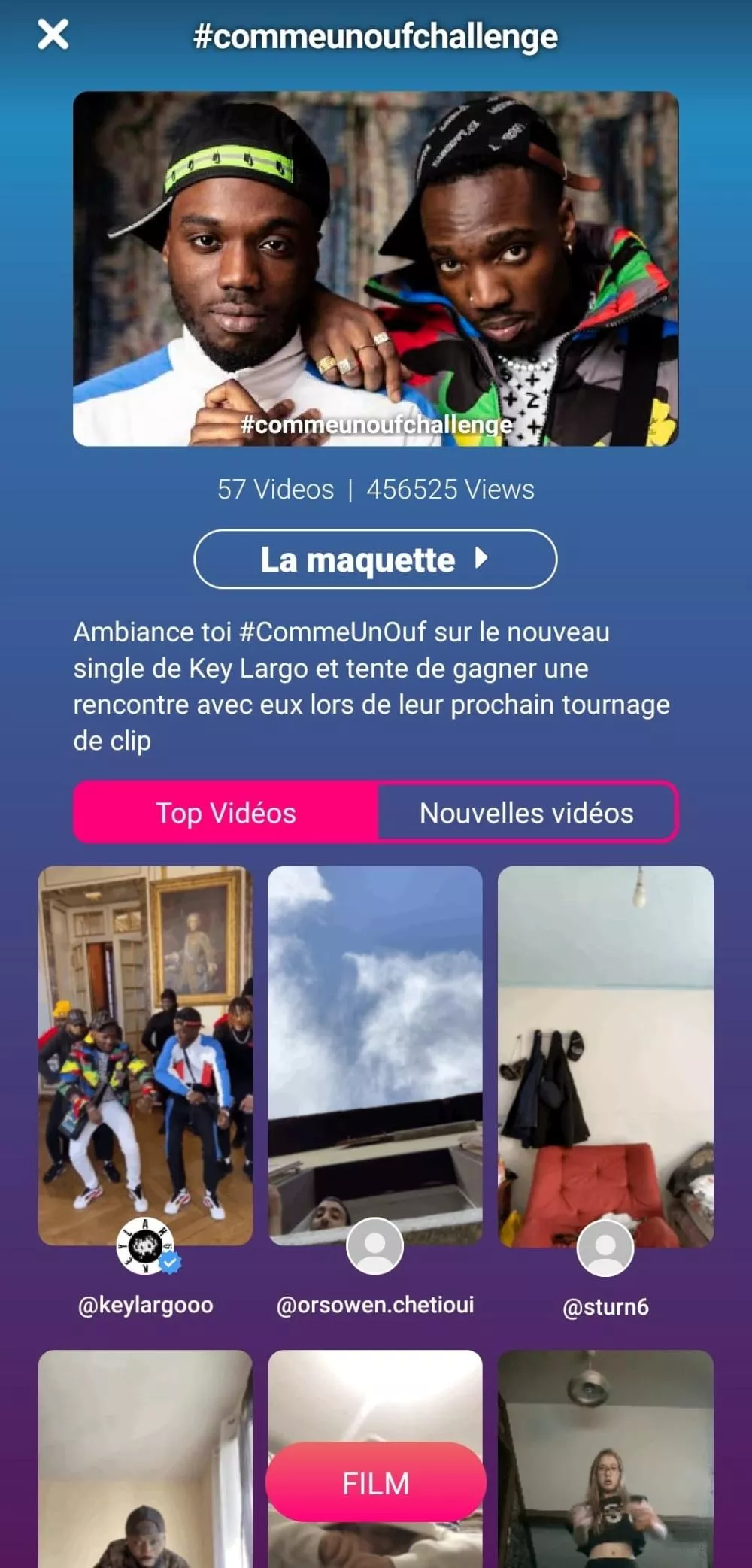View @orsowen.chetioui's profile avatar
Viewport: 752px width, 1568px height.
tap(374, 1246)
